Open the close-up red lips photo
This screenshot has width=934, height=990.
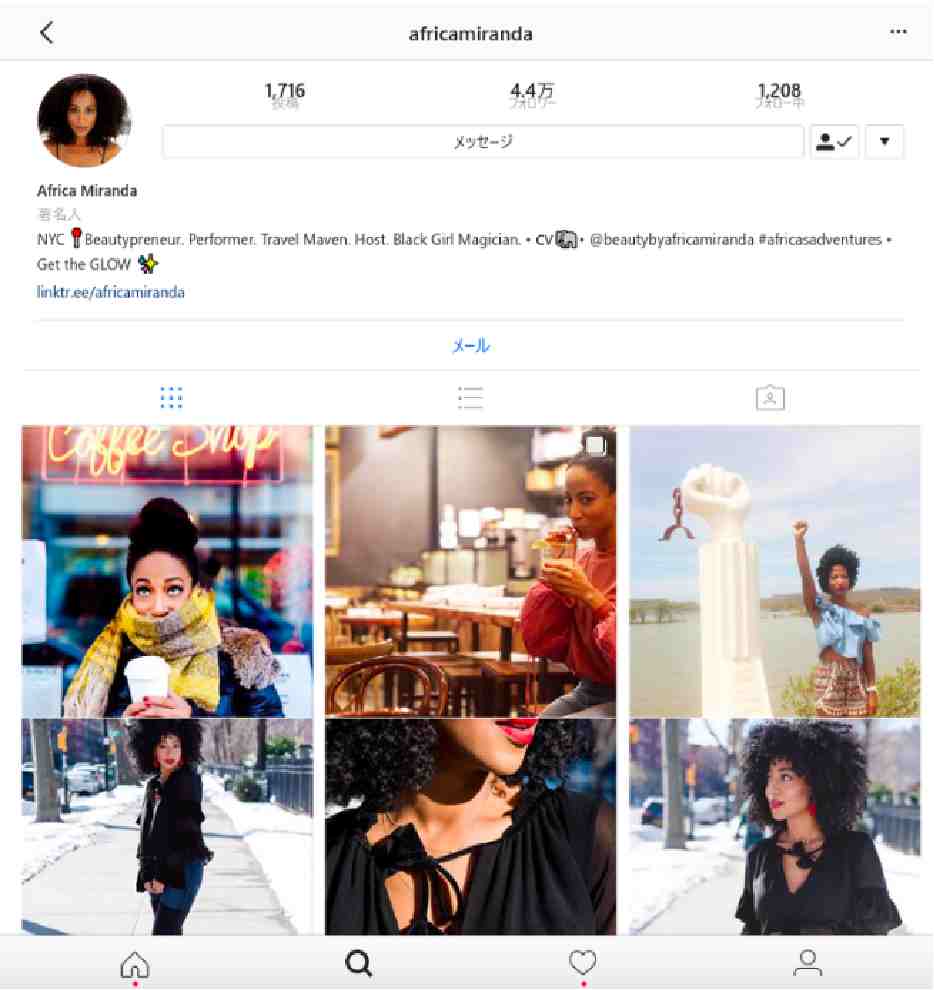click(x=470, y=825)
